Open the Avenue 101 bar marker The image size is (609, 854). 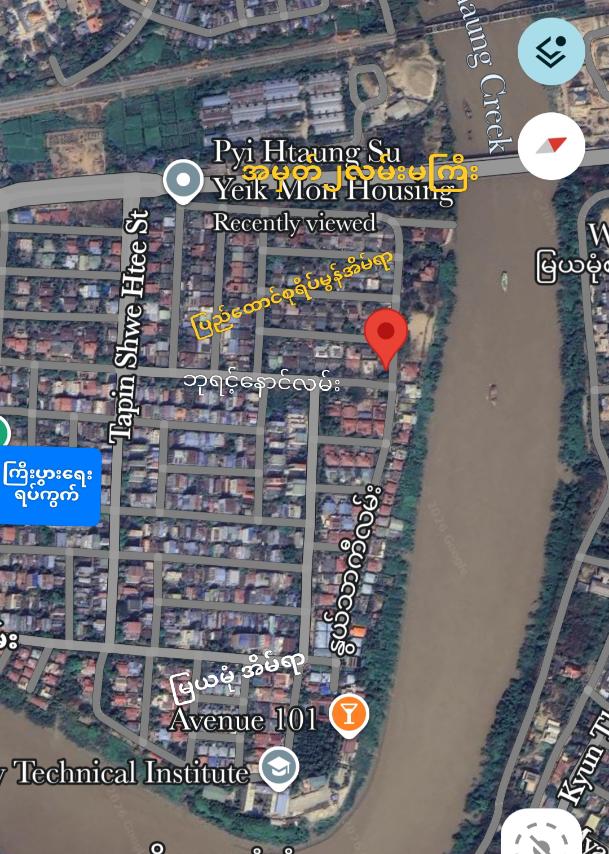[x=348, y=716]
